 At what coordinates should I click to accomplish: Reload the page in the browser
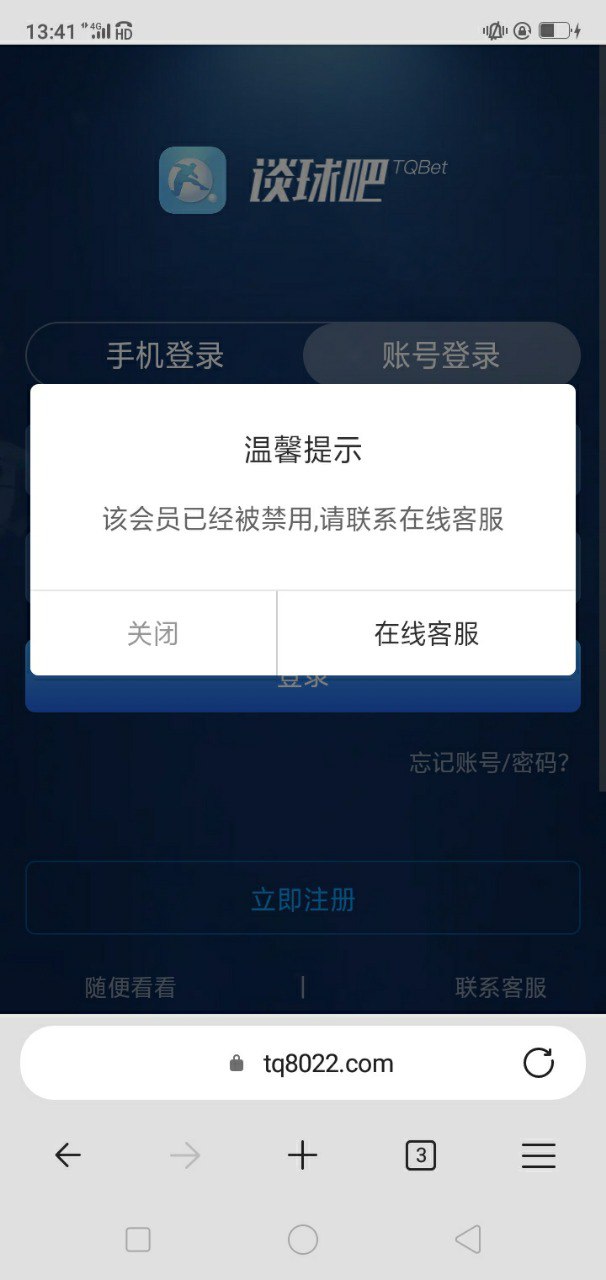[x=538, y=1063]
